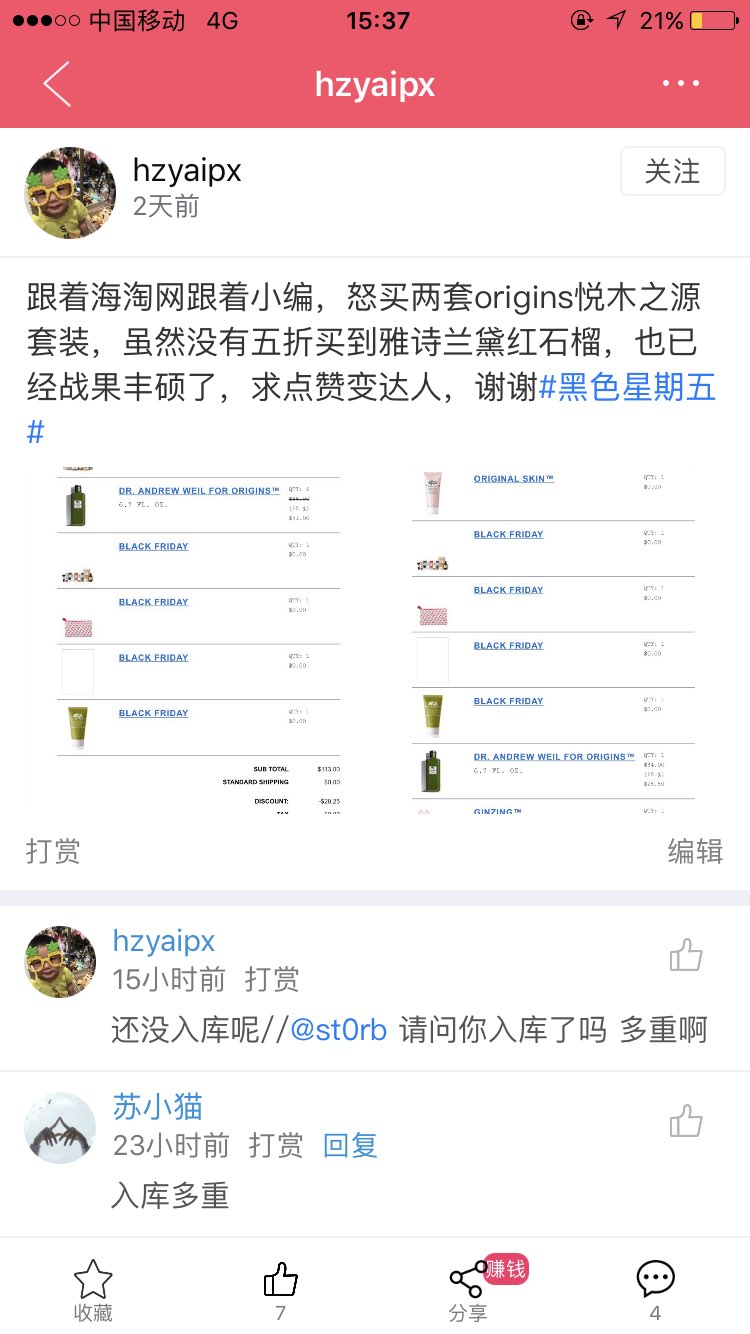
Task: Open the three-dot overflow menu
Action: click(x=681, y=84)
